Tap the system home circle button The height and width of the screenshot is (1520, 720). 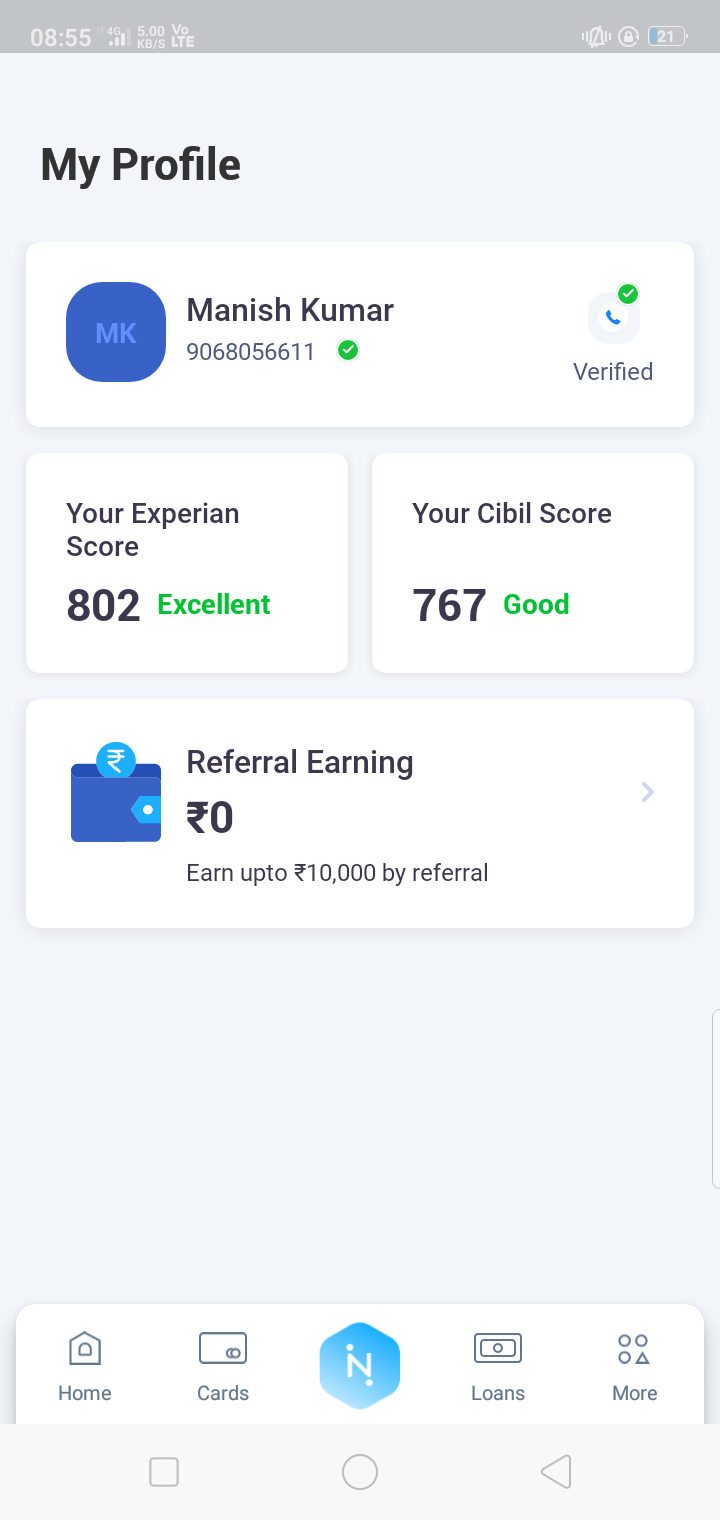click(x=360, y=1472)
